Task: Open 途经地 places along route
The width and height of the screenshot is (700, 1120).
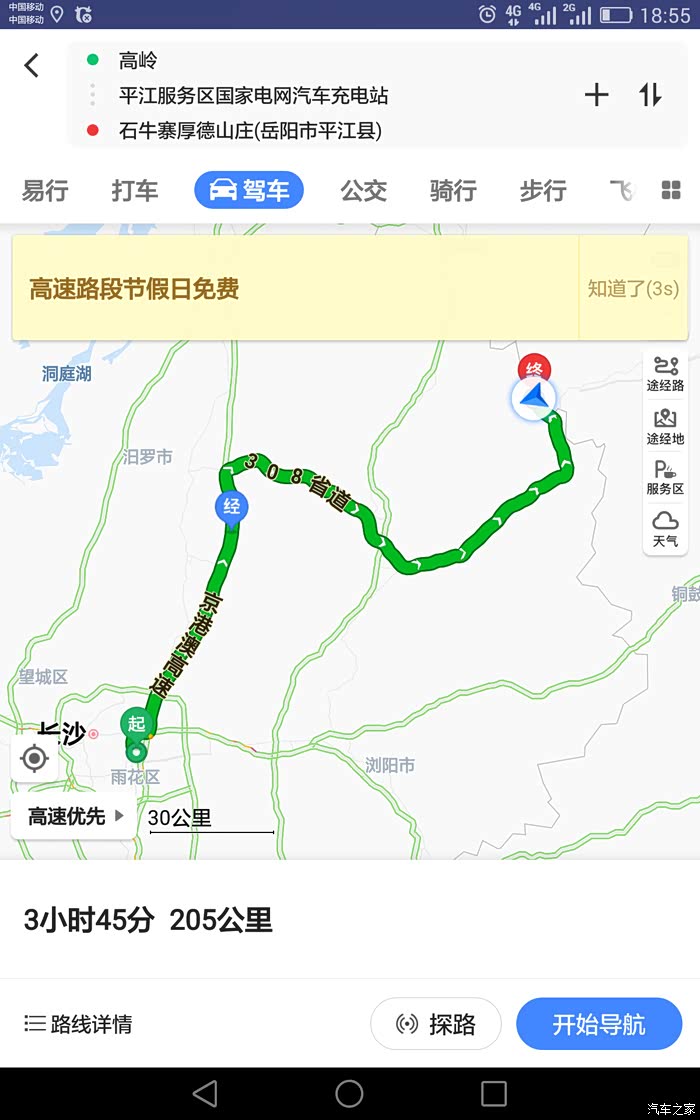Action: pos(665,426)
